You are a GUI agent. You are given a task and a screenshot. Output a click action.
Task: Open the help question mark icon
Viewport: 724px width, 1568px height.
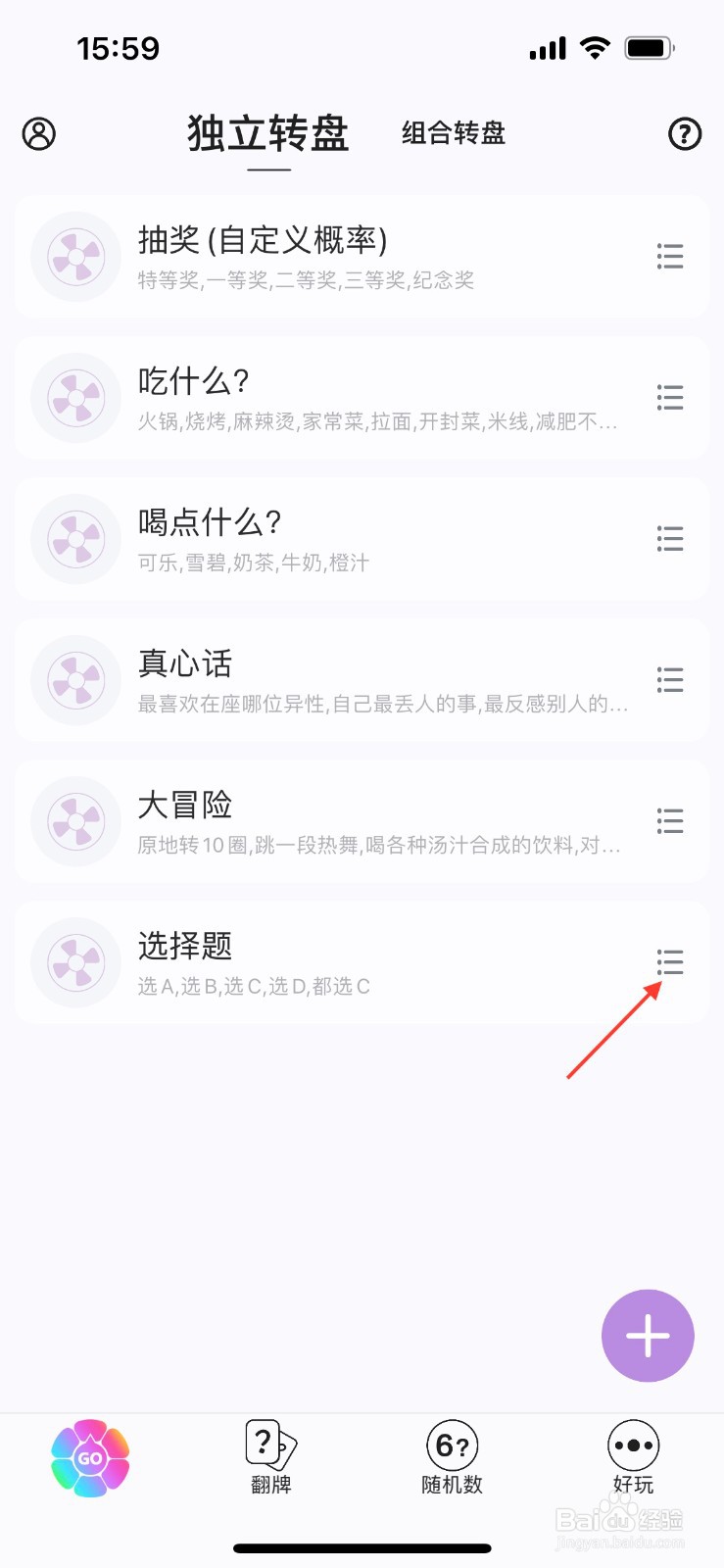(x=685, y=134)
